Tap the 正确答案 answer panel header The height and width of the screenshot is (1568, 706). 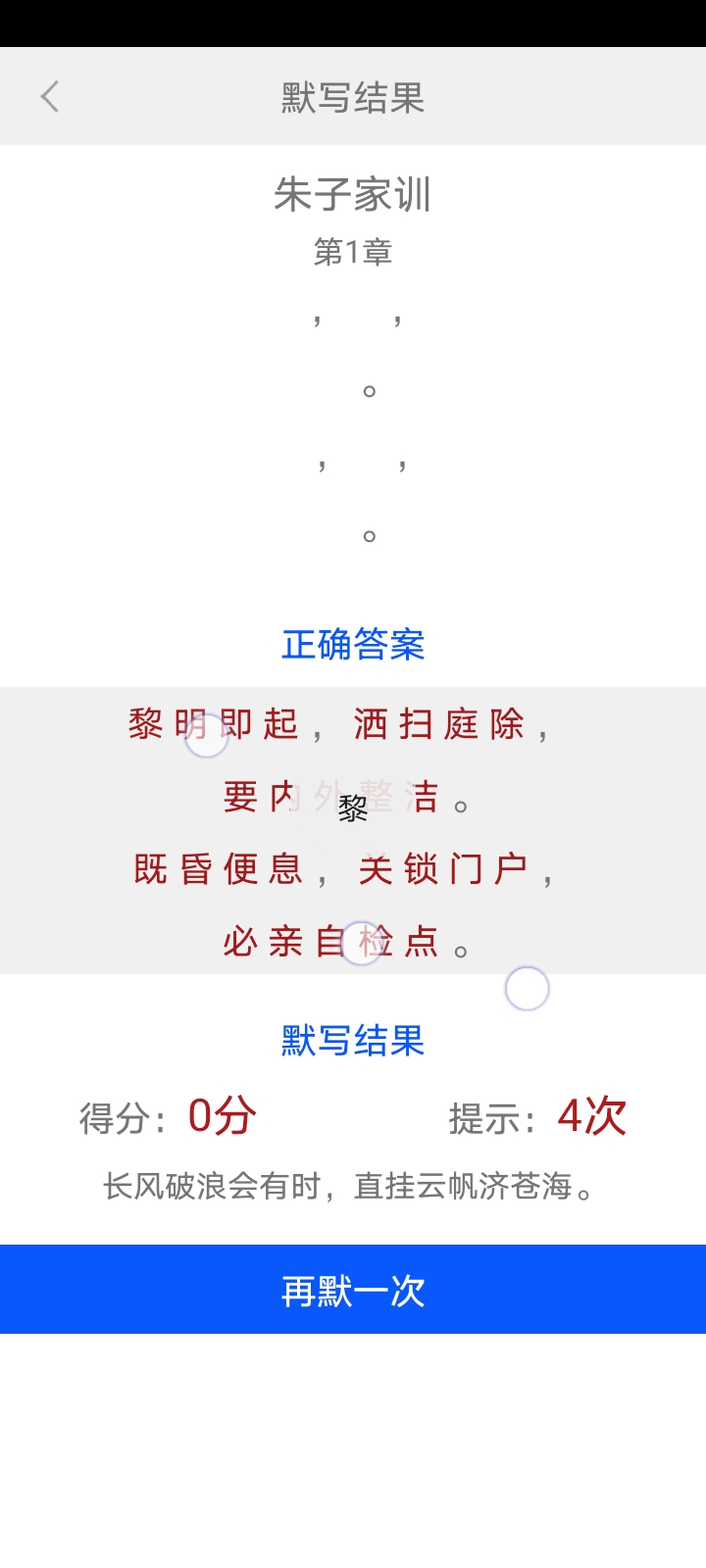353,645
